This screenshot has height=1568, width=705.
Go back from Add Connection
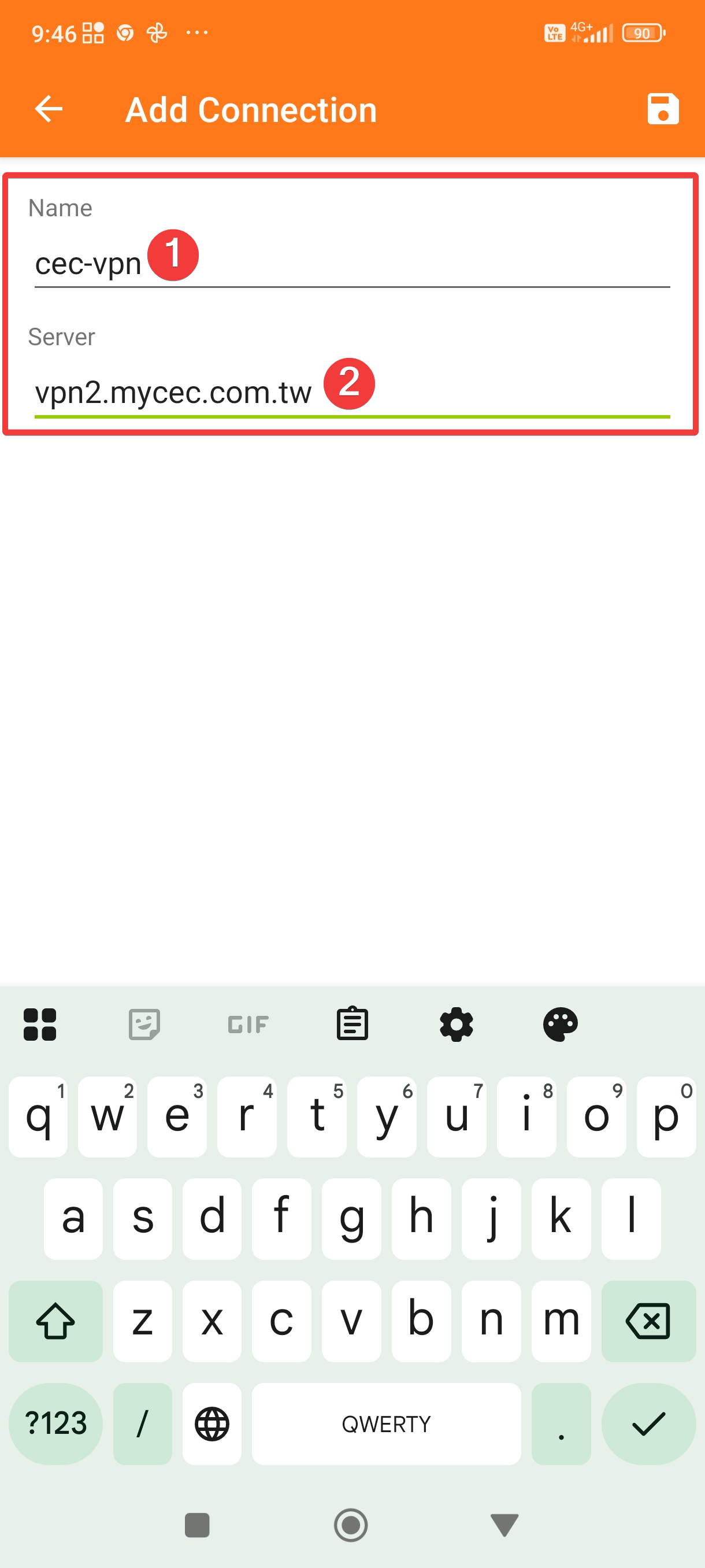point(49,110)
